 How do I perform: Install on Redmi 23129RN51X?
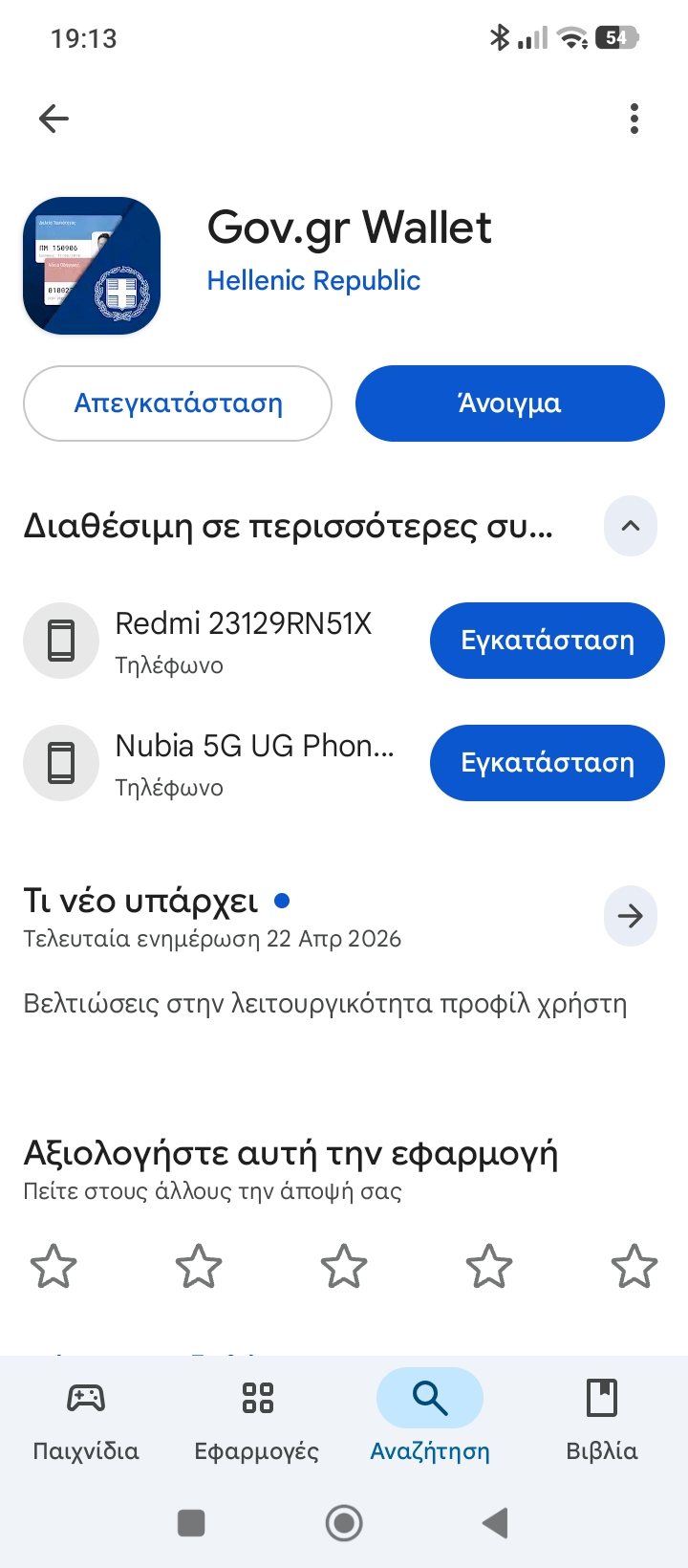pos(547,641)
